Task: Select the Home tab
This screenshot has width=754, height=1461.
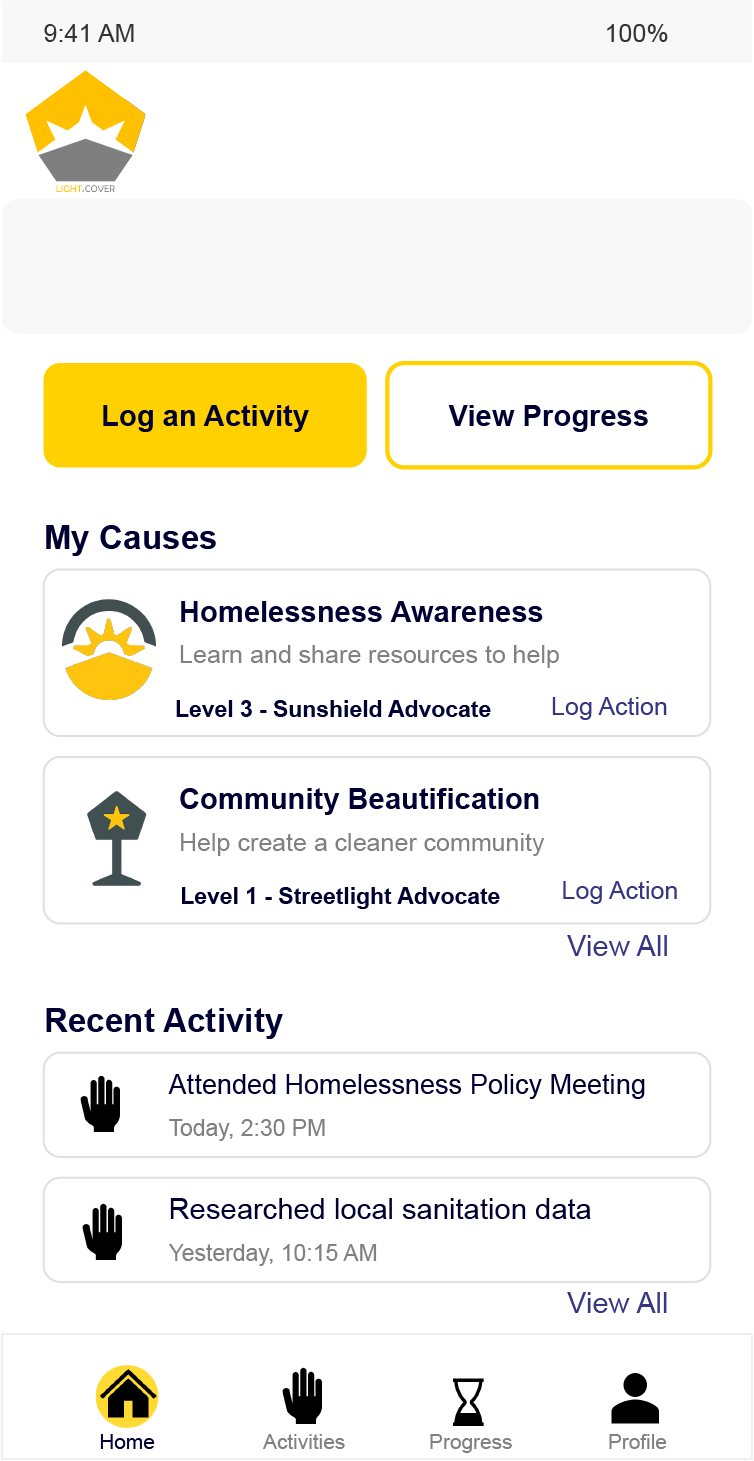Action: (127, 1408)
